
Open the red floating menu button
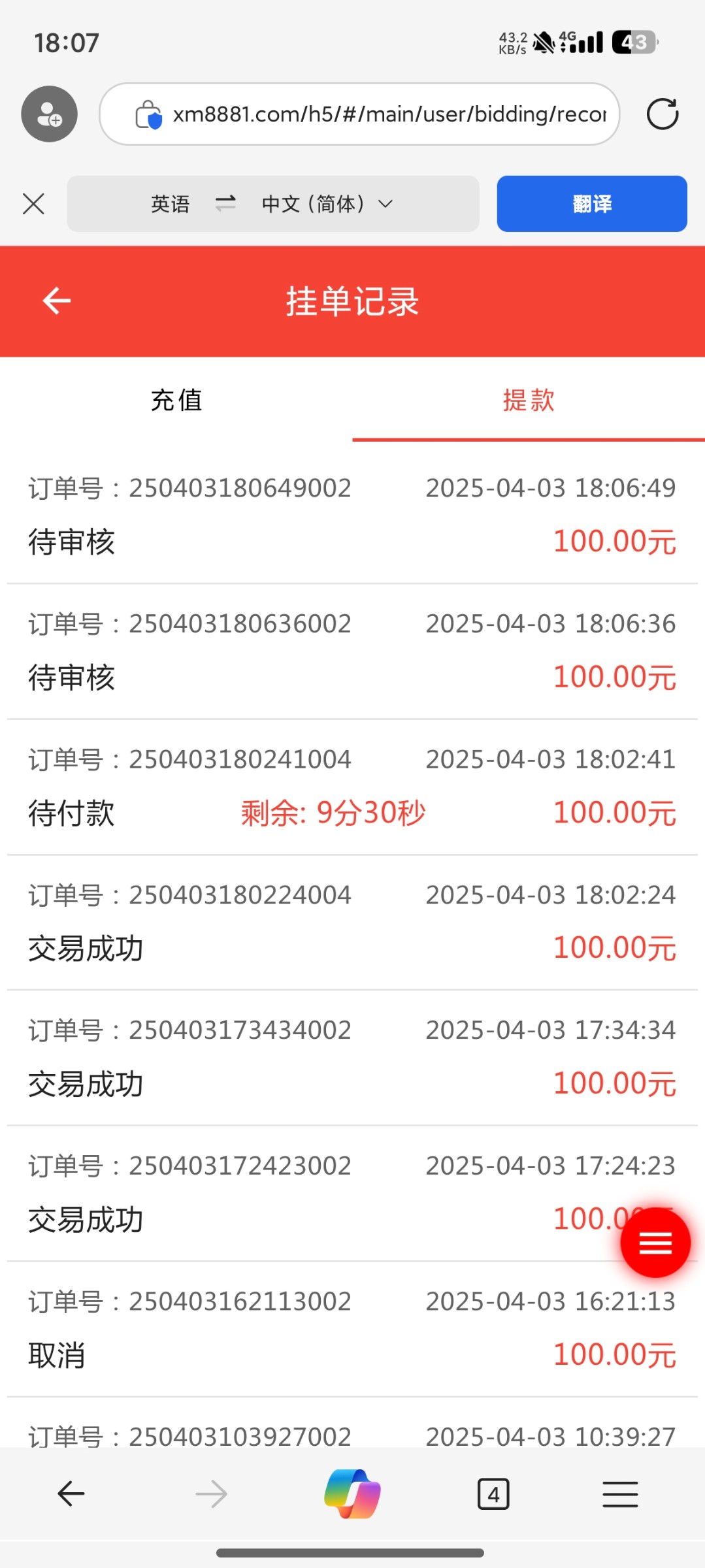point(655,1243)
